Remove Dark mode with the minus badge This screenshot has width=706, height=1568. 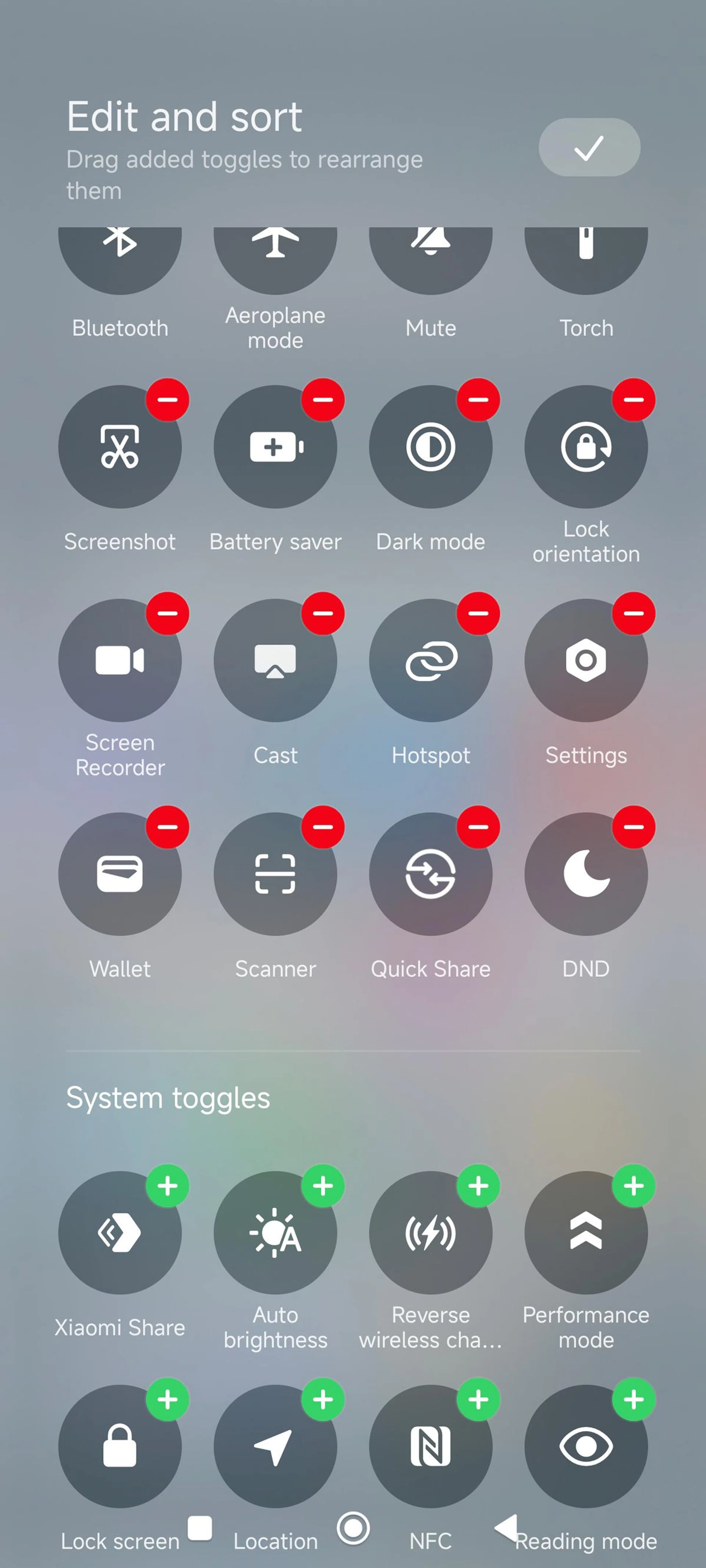coord(478,399)
